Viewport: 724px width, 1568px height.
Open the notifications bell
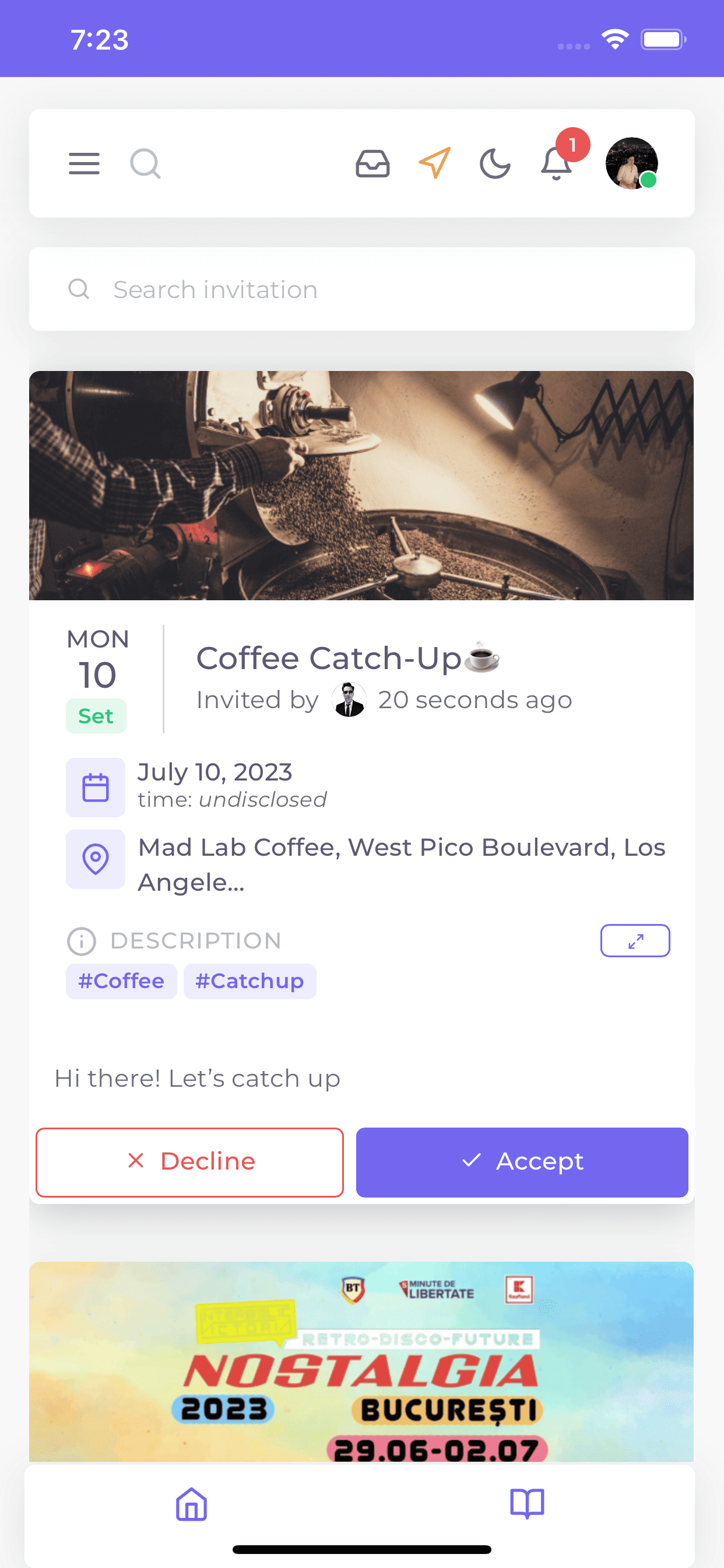[557, 163]
